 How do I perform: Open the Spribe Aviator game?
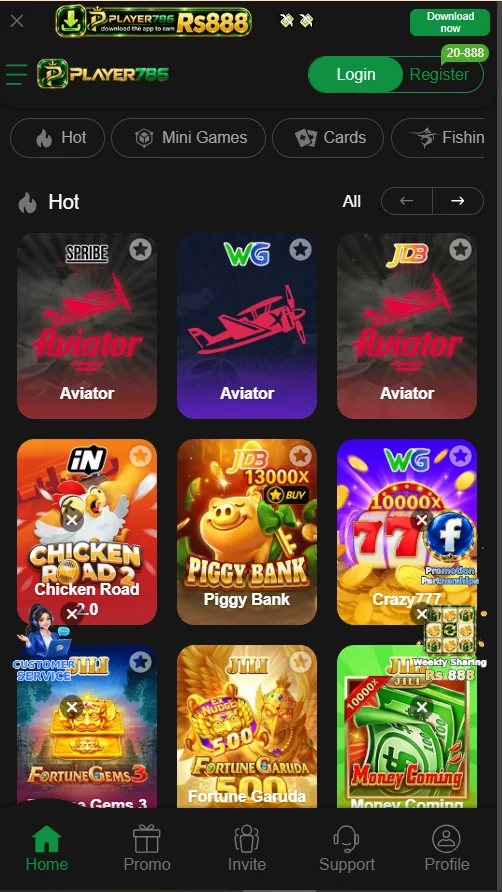[x=87, y=326]
